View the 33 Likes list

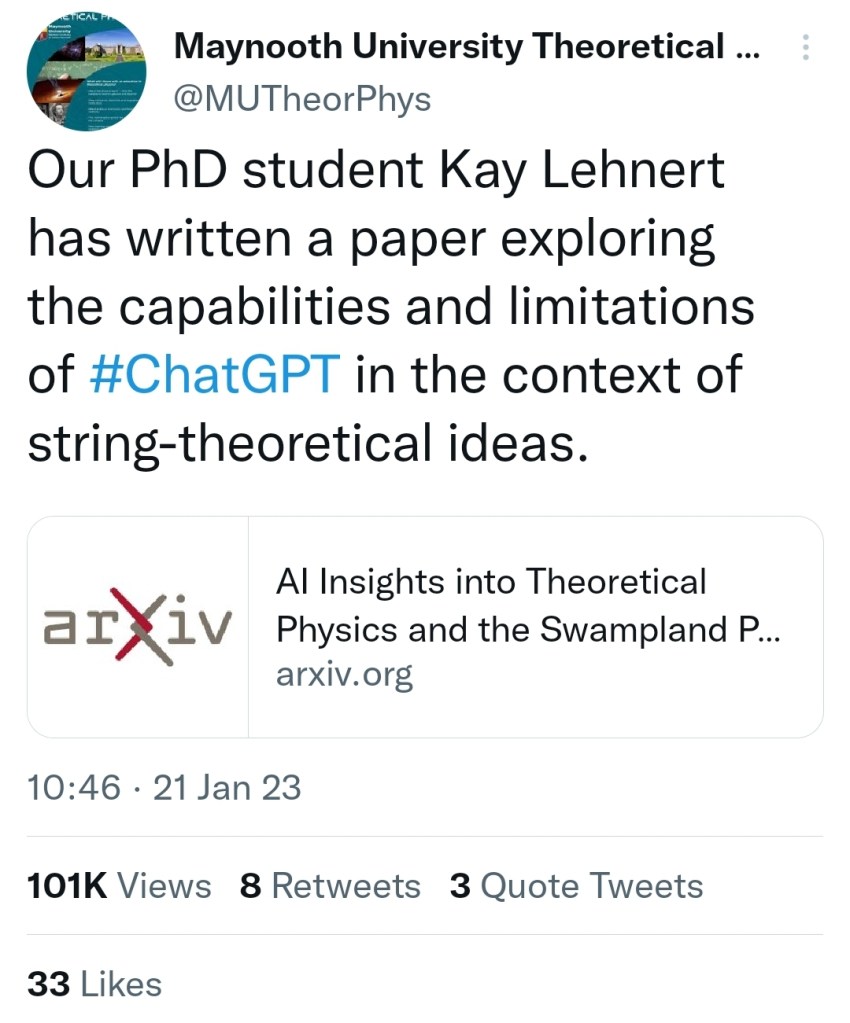tap(94, 984)
